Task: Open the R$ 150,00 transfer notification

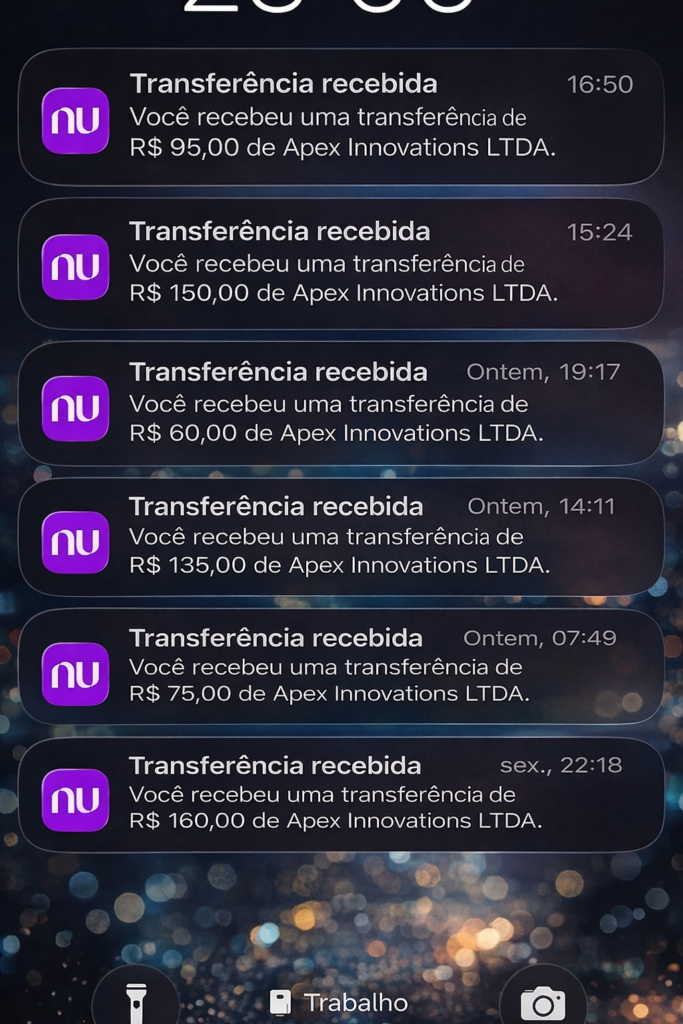Action: click(341, 264)
